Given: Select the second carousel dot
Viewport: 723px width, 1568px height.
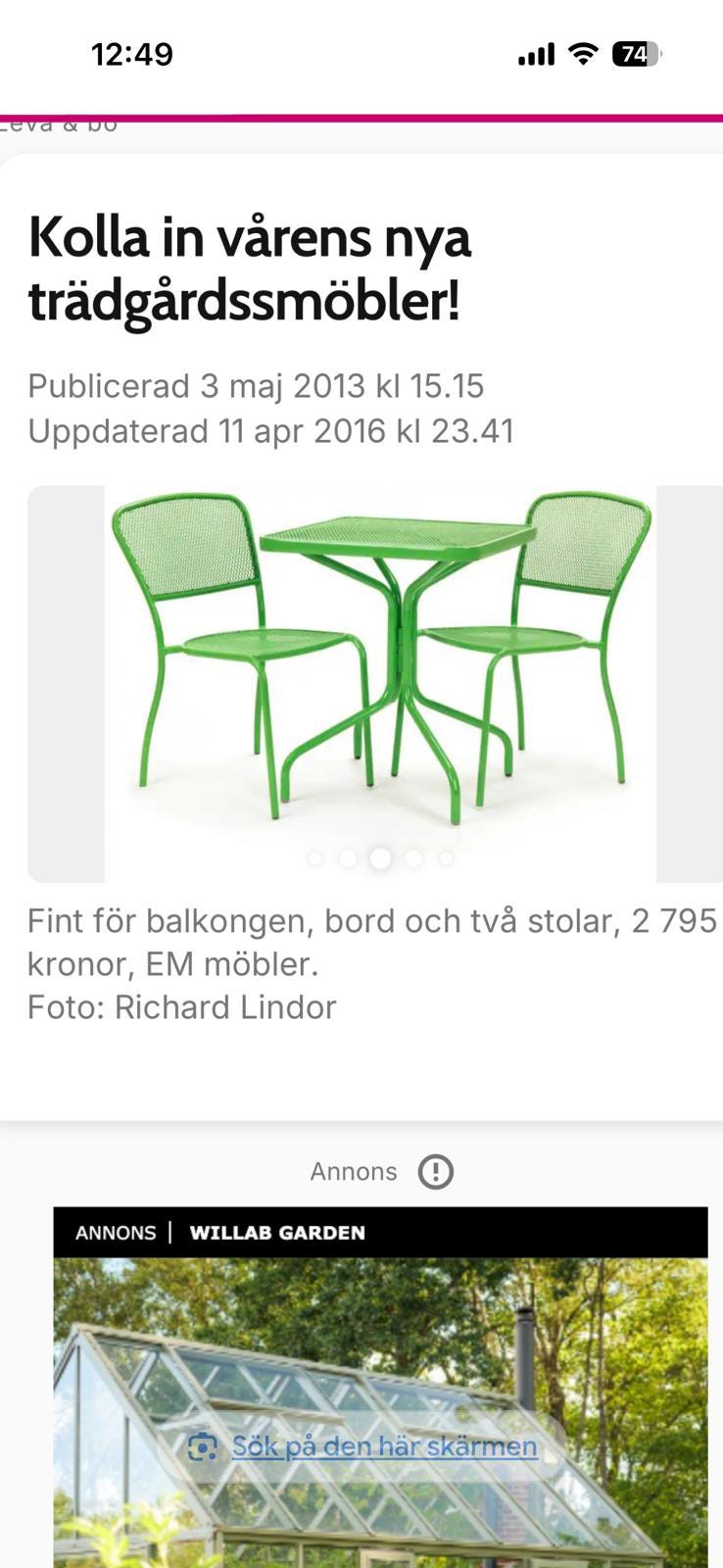Looking at the screenshot, I should pyautogui.click(x=347, y=857).
